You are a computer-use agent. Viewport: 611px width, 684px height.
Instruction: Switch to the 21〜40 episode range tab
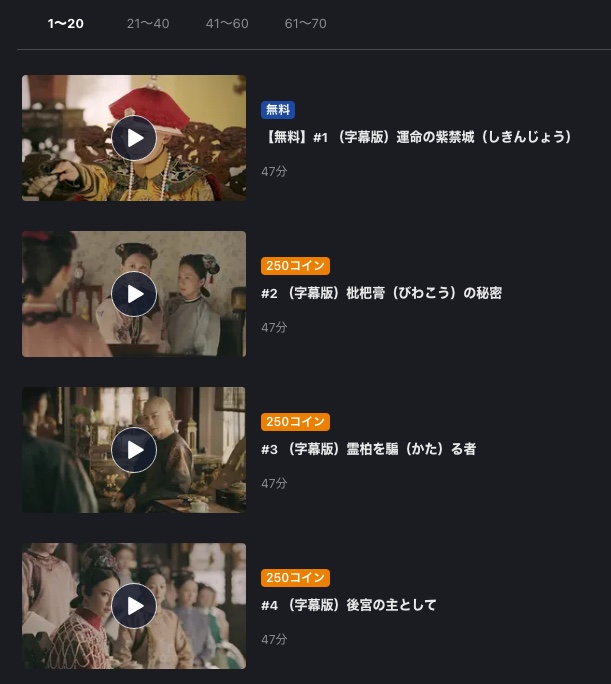pos(148,23)
